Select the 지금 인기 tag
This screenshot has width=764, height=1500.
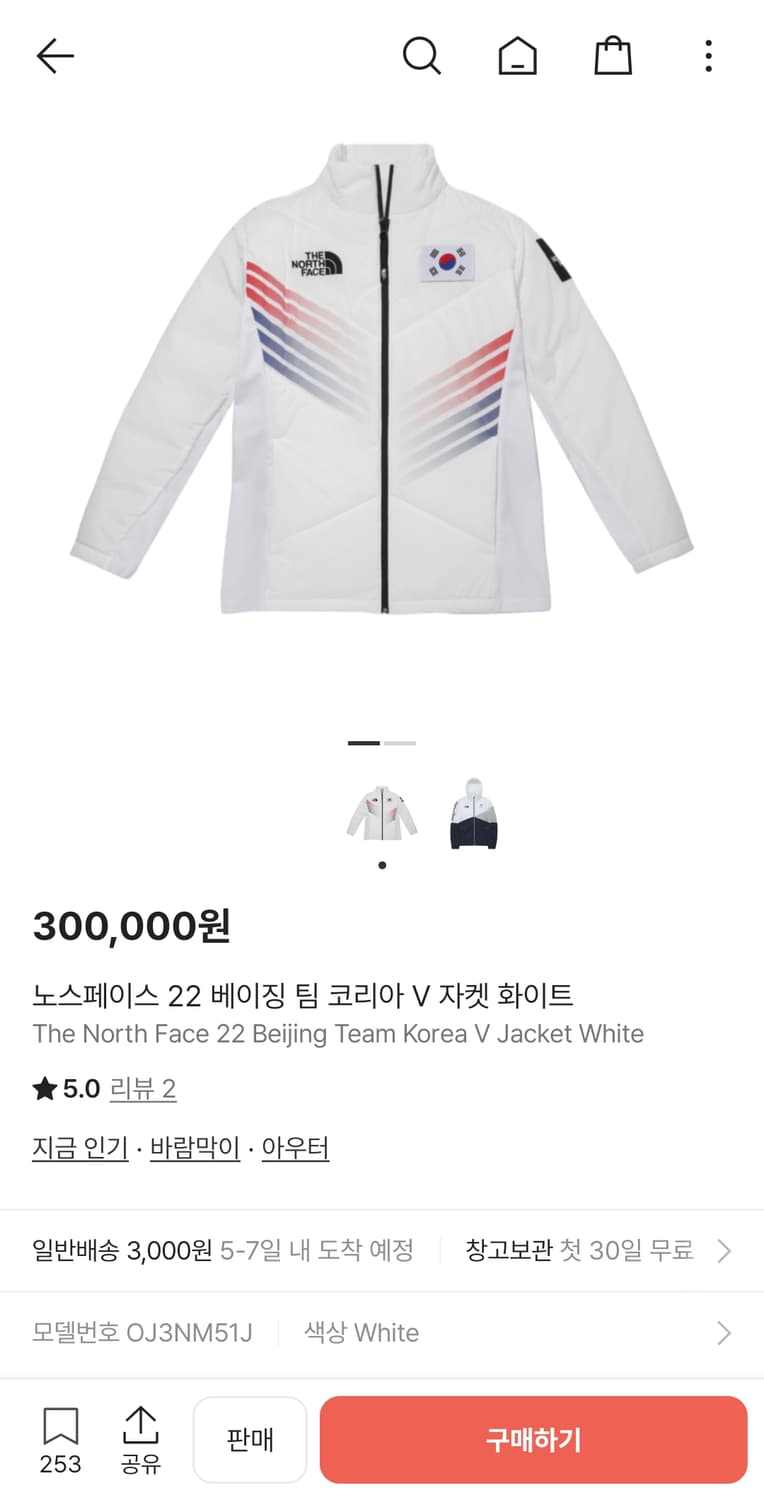pyautogui.click(x=79, y=1148)
